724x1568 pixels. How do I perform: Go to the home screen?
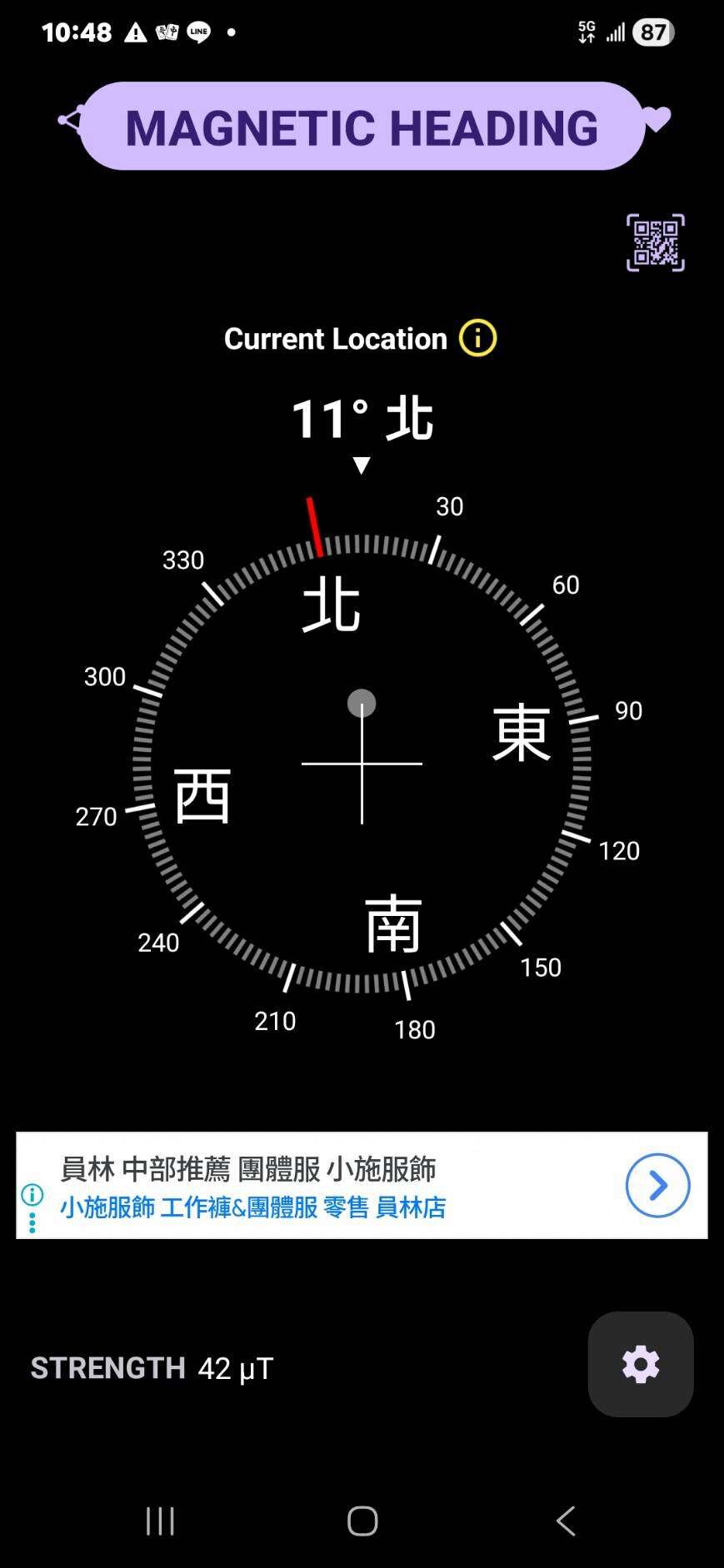click(x=362, y=1521)
